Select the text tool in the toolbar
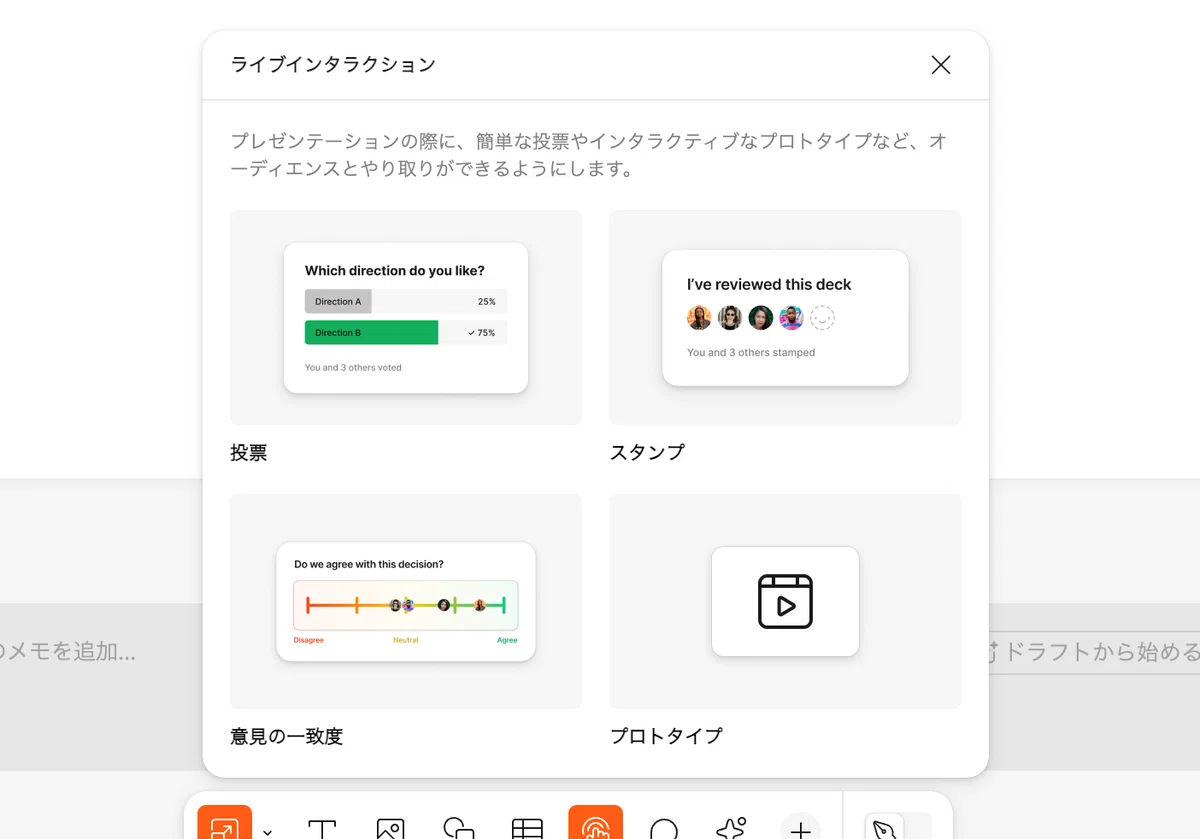 [322, 827]
